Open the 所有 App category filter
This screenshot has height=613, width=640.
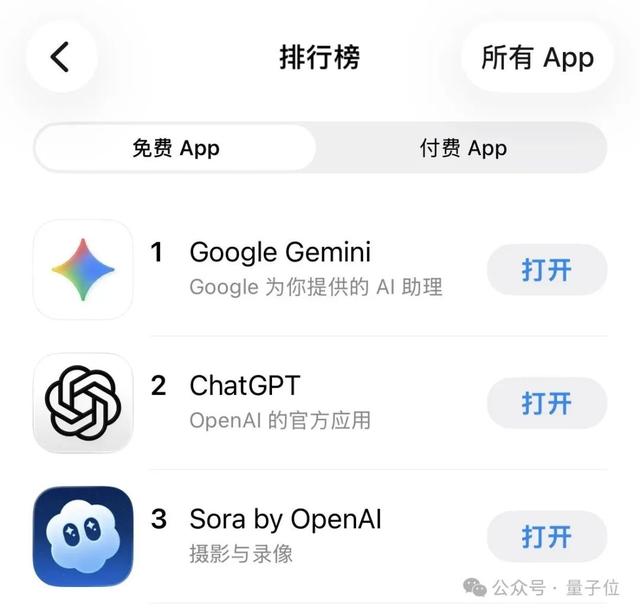click(537, 57)
